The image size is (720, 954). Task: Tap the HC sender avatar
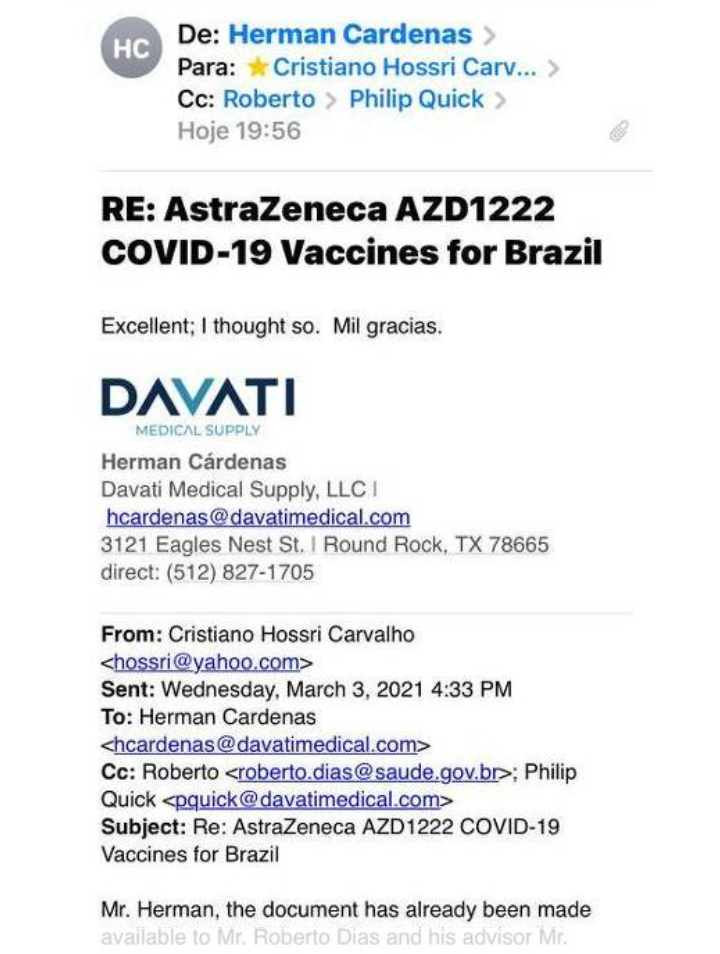pyautogui.click(x=131, y=51)
